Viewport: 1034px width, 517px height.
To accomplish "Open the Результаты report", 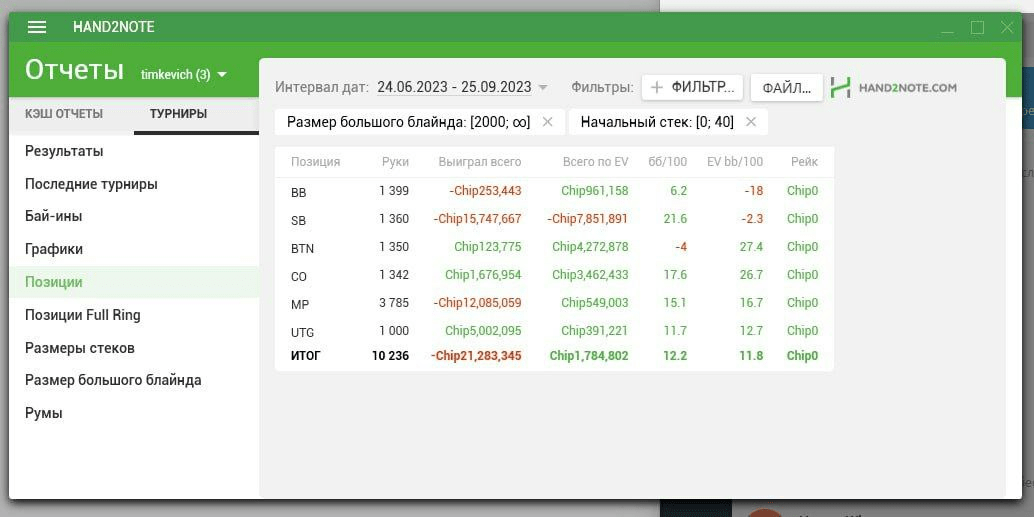I will 64,151.
